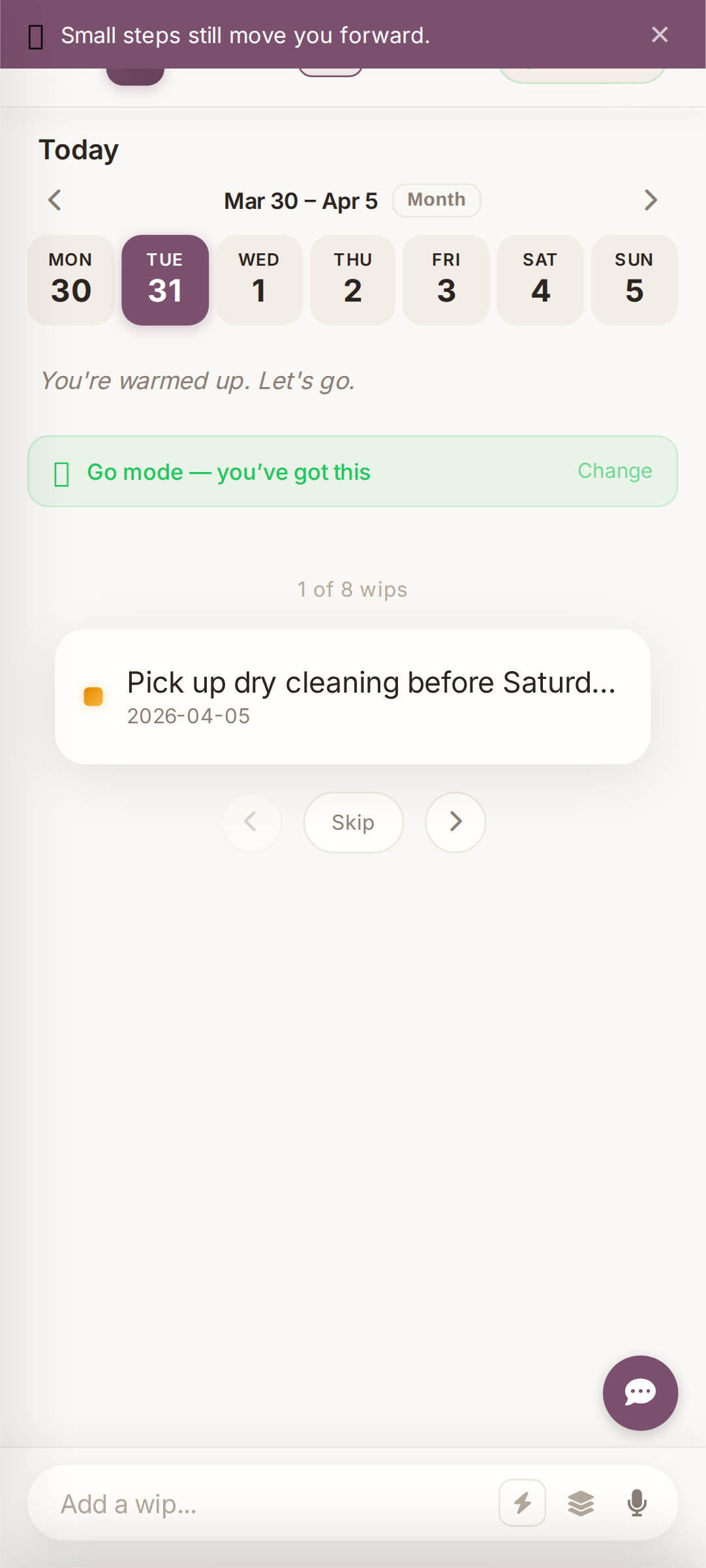706x1568 pixels.
Task: Dismiss the 'Small steps' banner
Action: point(660,35)
